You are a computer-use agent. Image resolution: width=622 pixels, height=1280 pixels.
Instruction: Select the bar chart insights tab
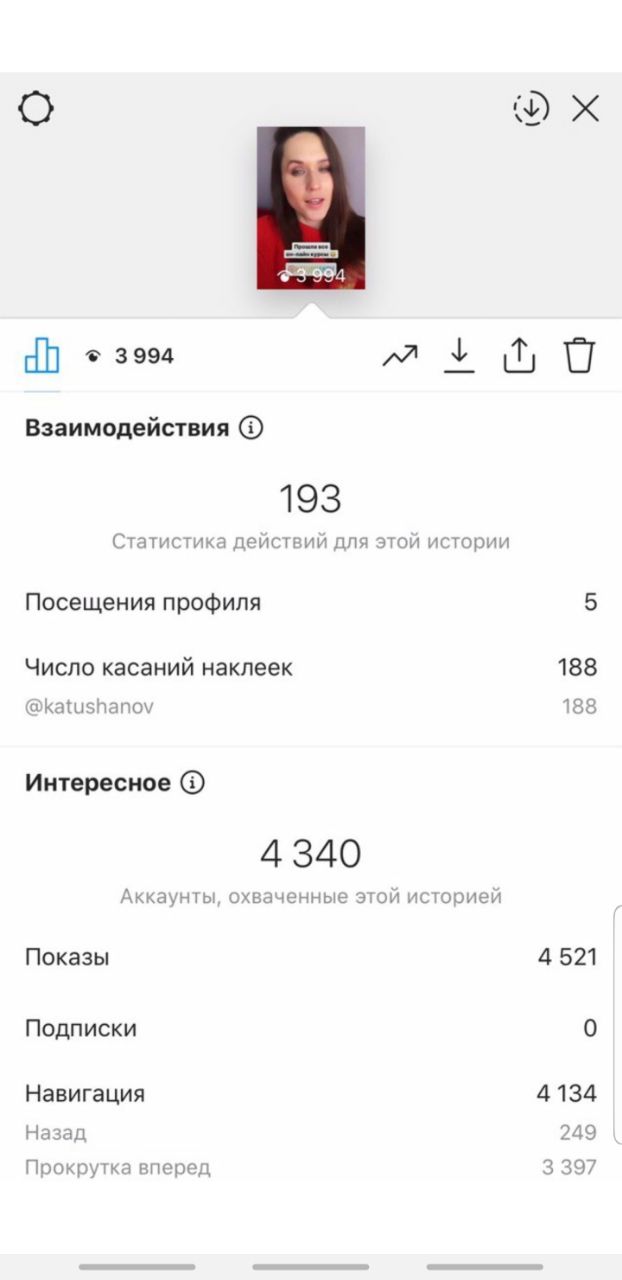pos(42,355)
